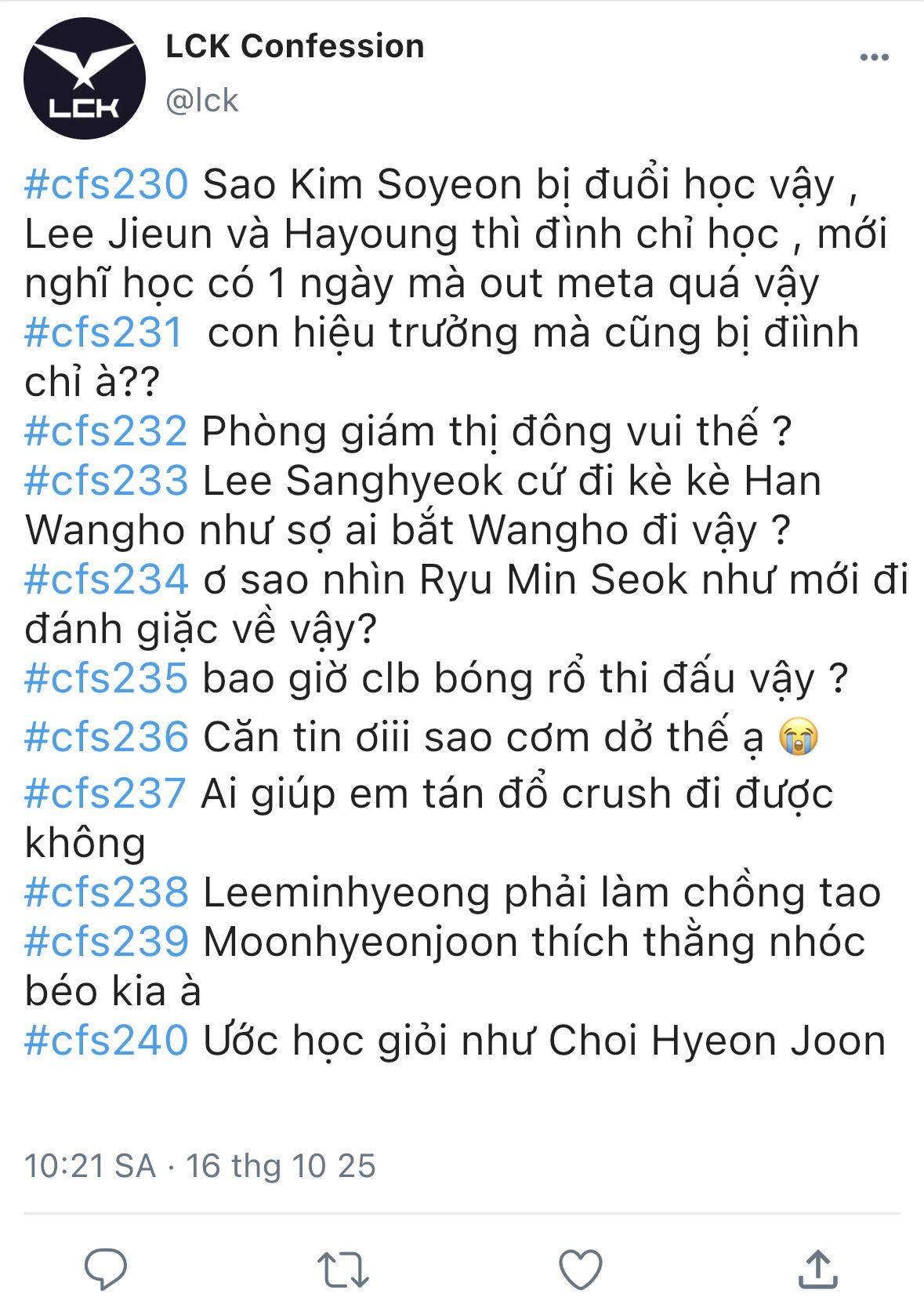924x1315 pixels.
Task: Open hashtag #cfs234
Action: [107, 580]
